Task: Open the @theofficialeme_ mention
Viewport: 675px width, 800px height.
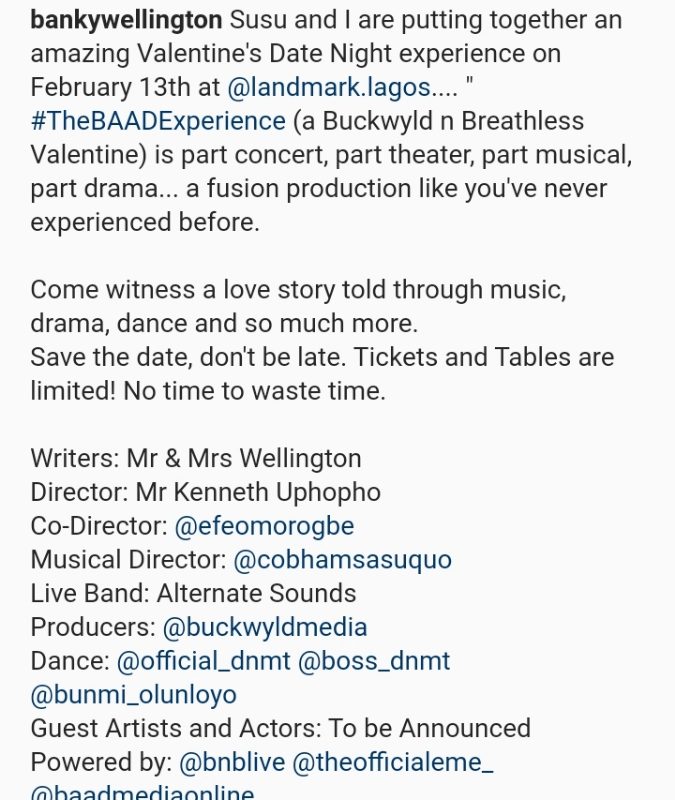Action: [393, 762]
